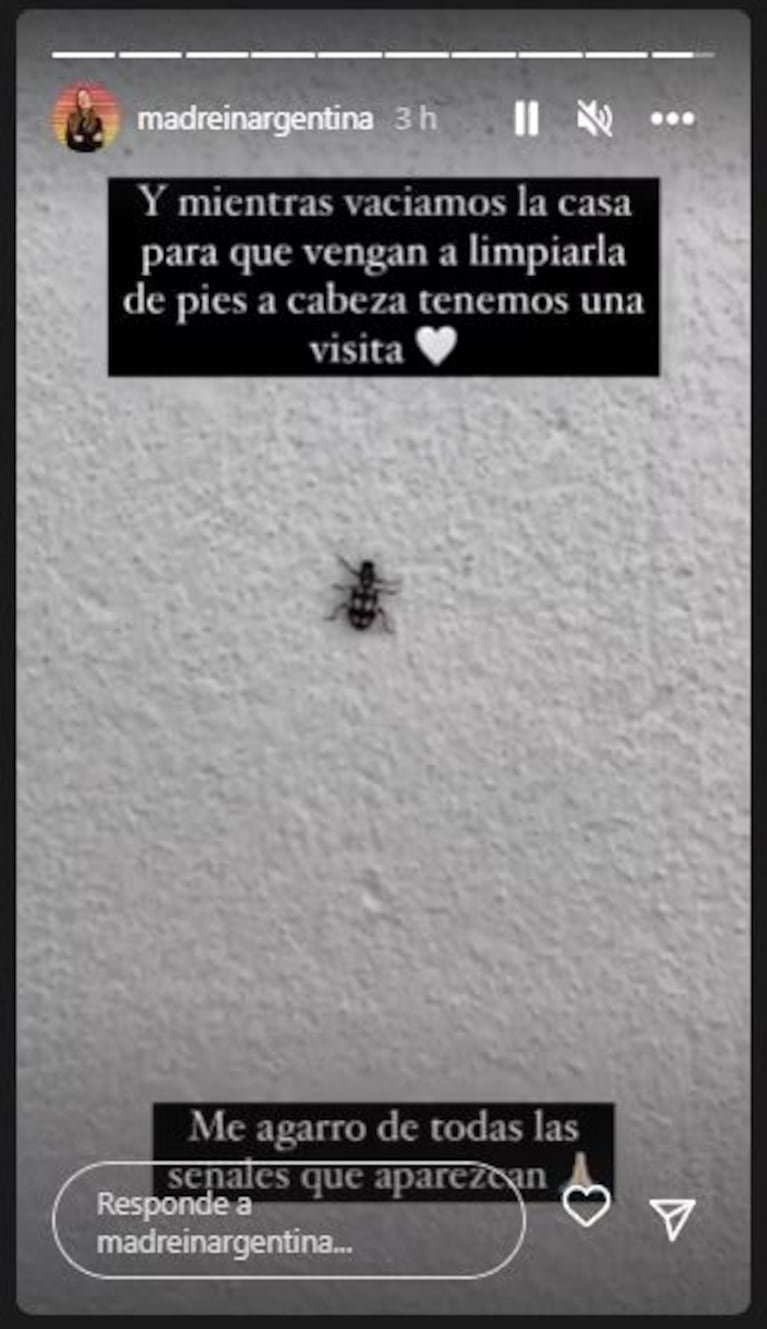Image resolution: width=767 pixels, height=1329 pixels.
Task: Unmute the story sound
Action: (x=594, y=119)
